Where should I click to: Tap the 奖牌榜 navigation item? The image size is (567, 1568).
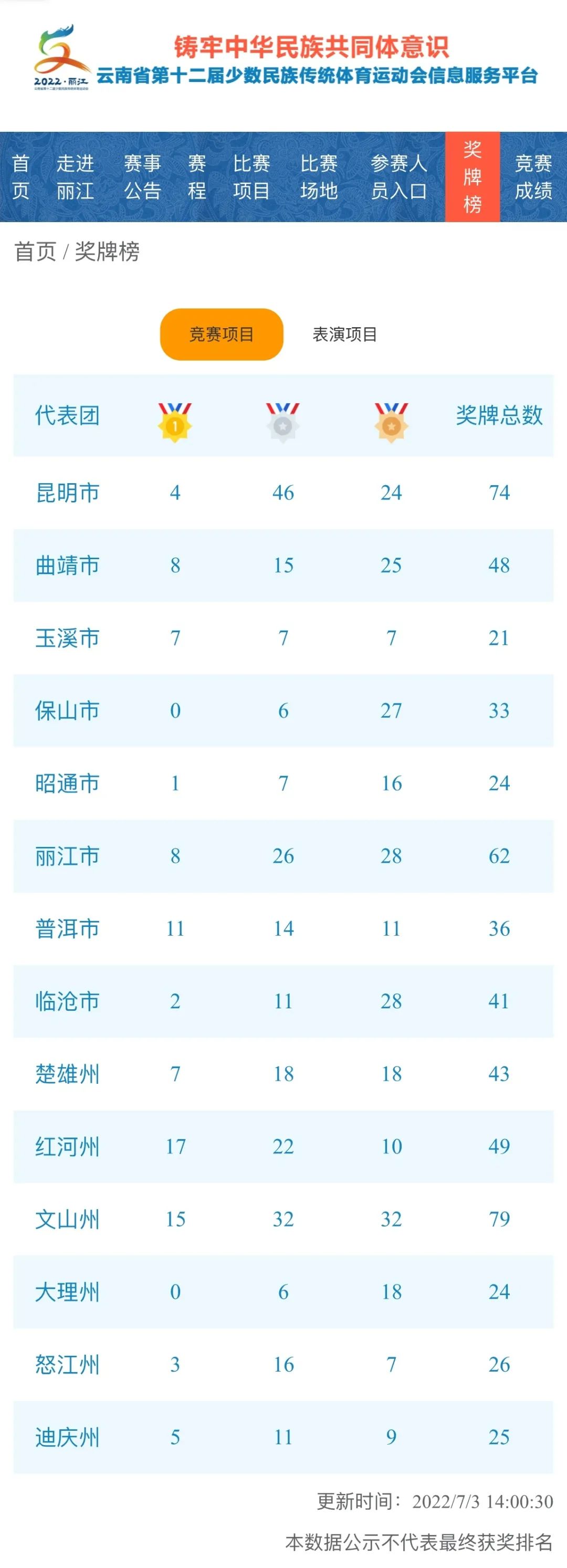tap(472, 177)
